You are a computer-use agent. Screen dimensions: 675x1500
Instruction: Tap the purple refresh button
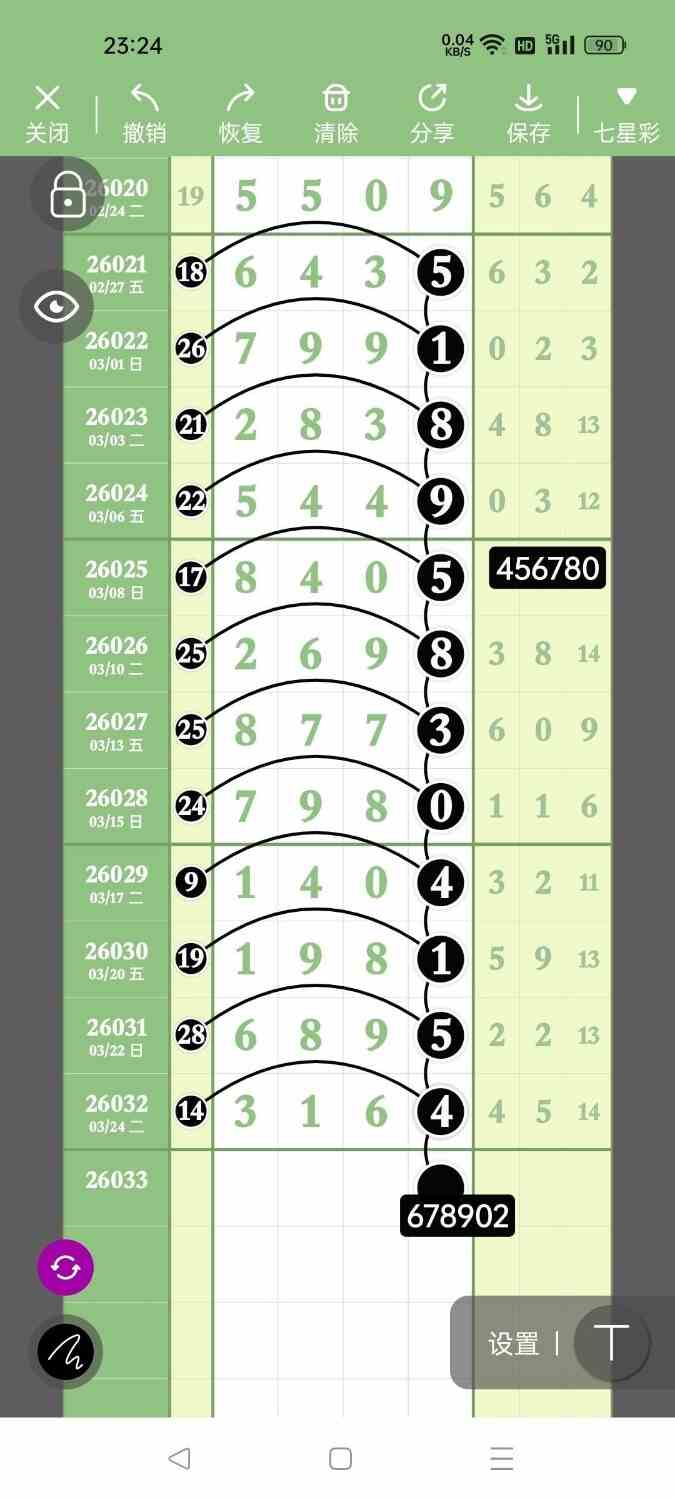point(66,1268)
